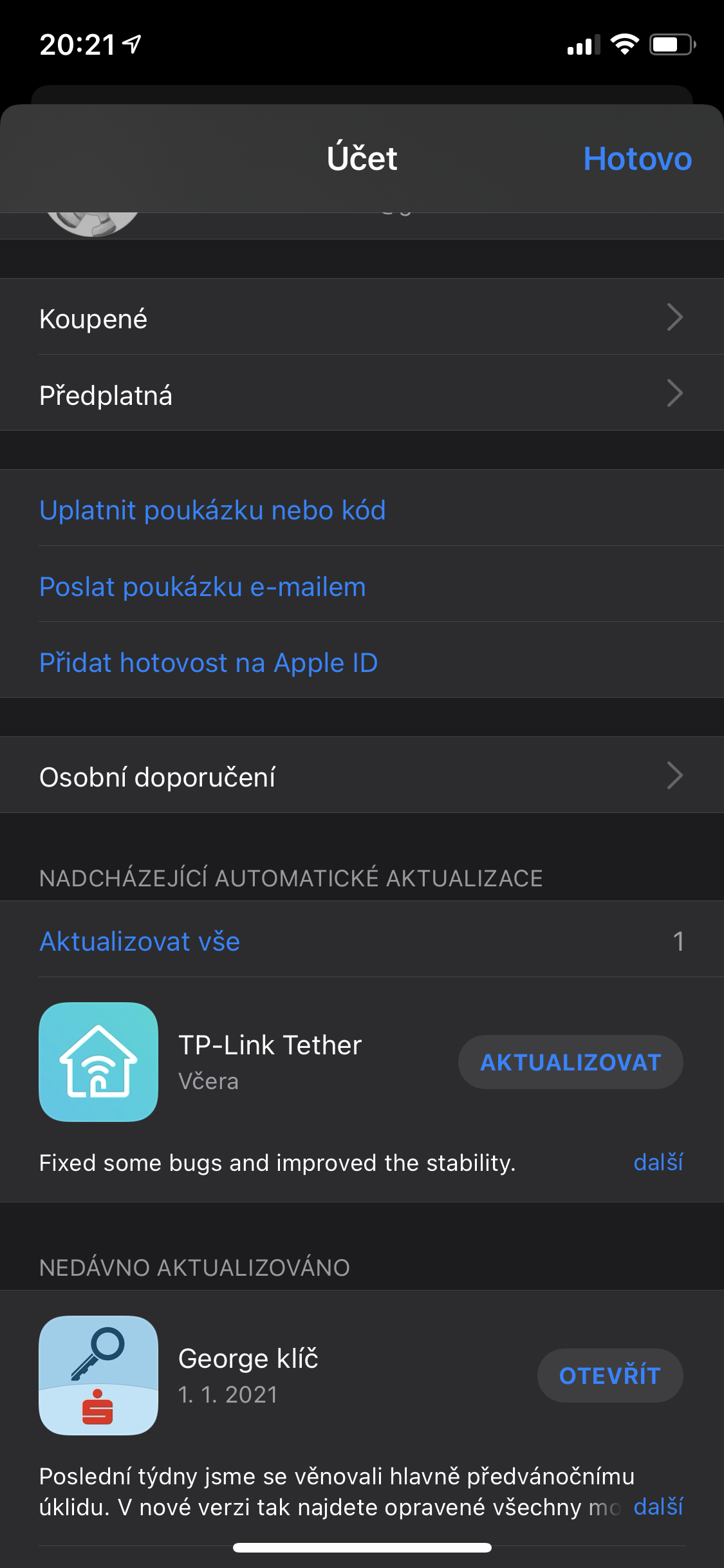The height and width of the screenshot is (1568, 724).
Task: Open George klíč with OTEVŘÍT button
Action: (x=609, y=1376)
